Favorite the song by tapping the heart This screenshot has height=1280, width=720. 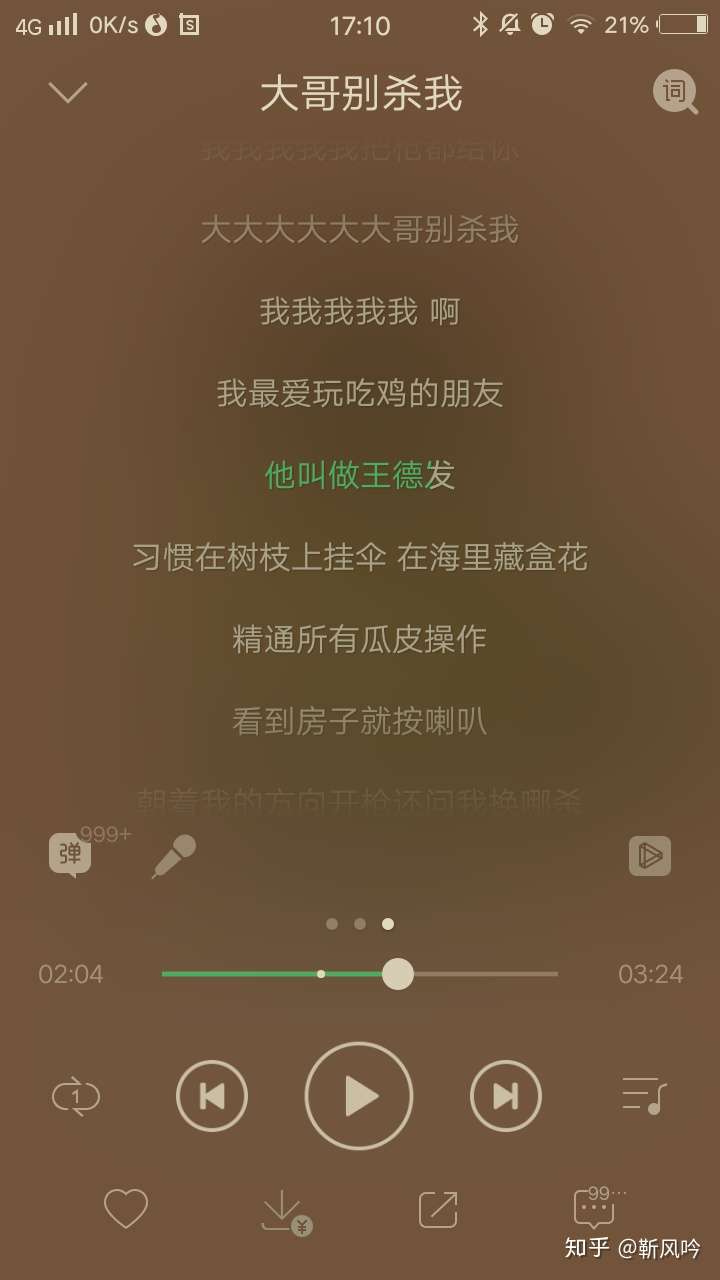(x=124, y=1208)
